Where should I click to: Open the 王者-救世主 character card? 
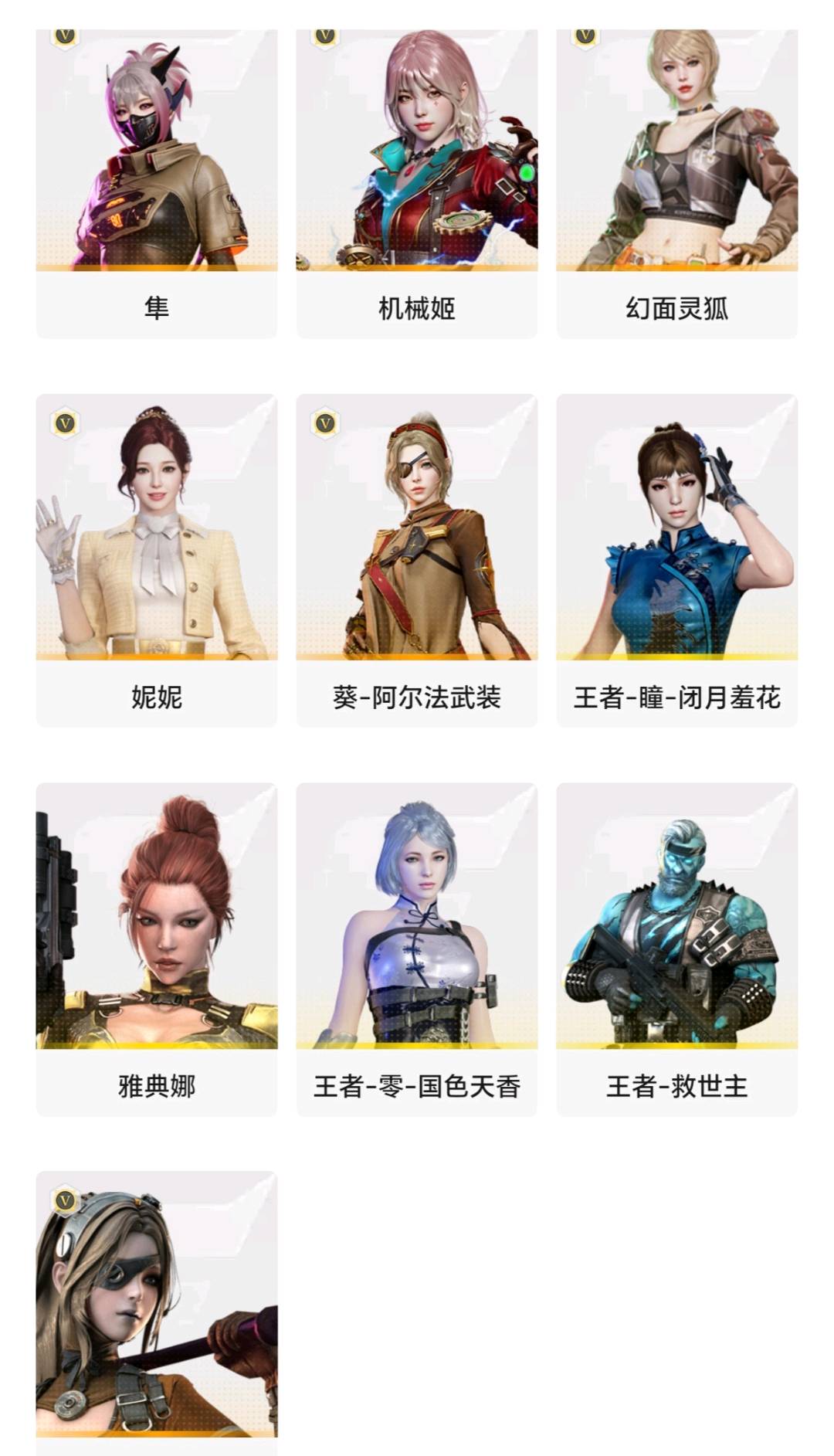(676, 949)
